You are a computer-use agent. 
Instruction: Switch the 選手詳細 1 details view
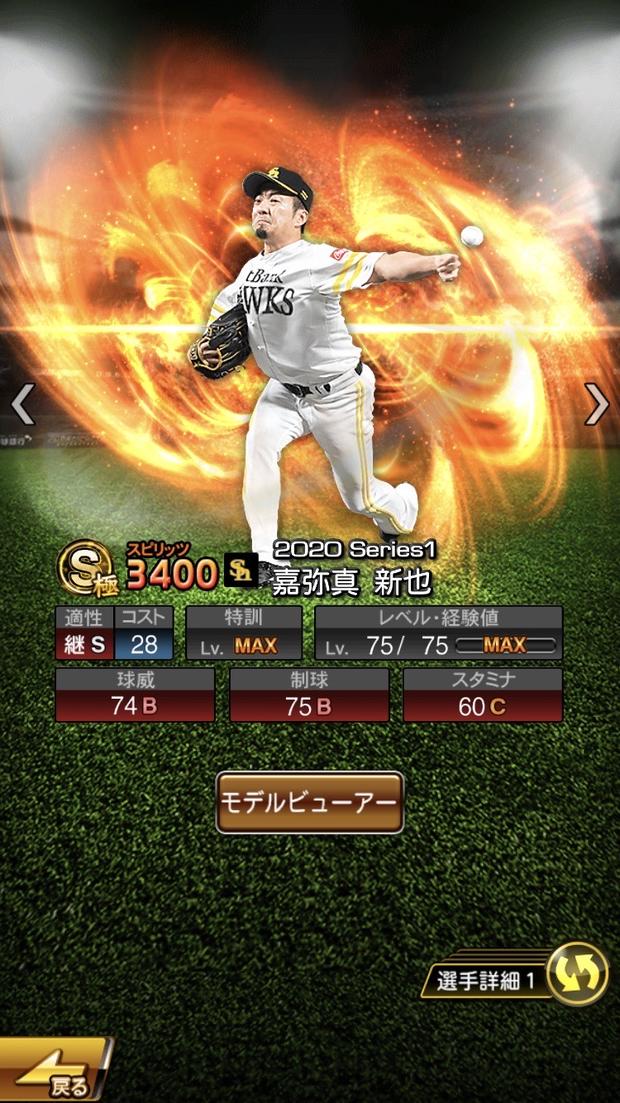(x=578, y=974)
